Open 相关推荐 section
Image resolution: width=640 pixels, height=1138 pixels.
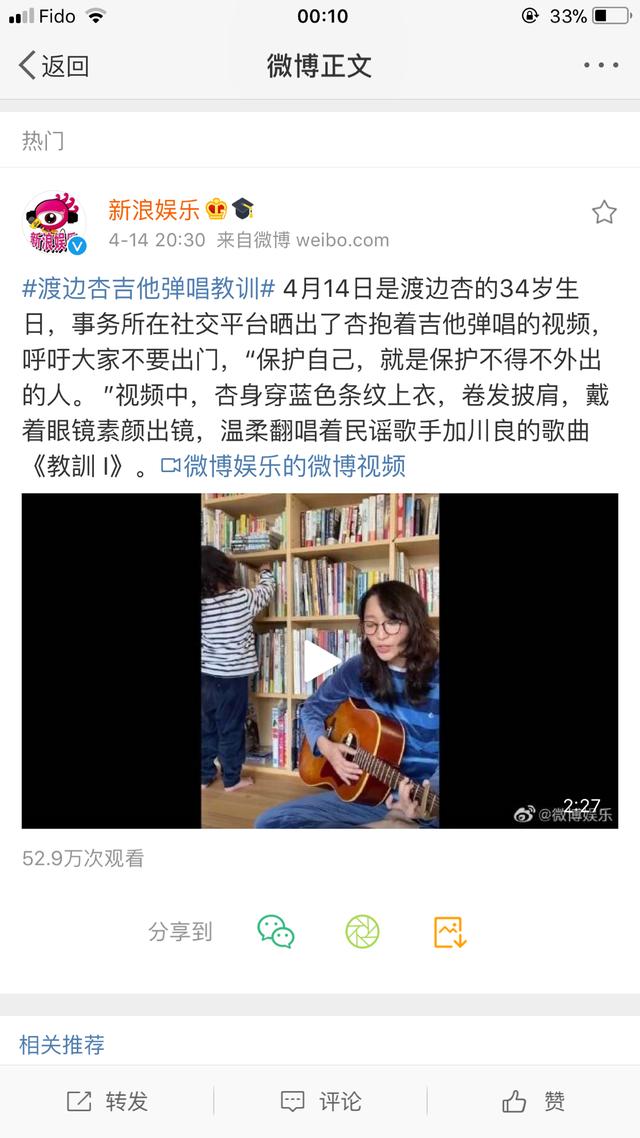pyautogui.click(x=62, y=1045)
